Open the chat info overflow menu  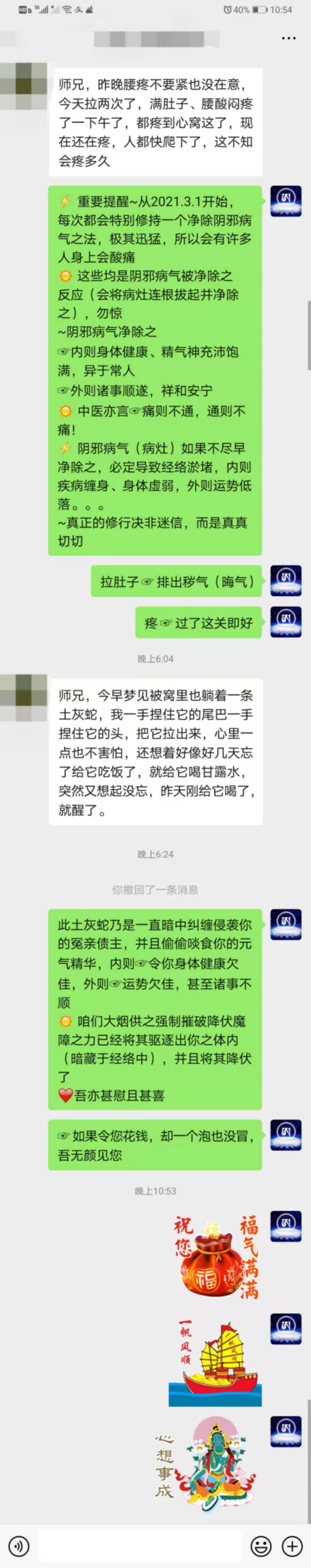coord(288,38)
